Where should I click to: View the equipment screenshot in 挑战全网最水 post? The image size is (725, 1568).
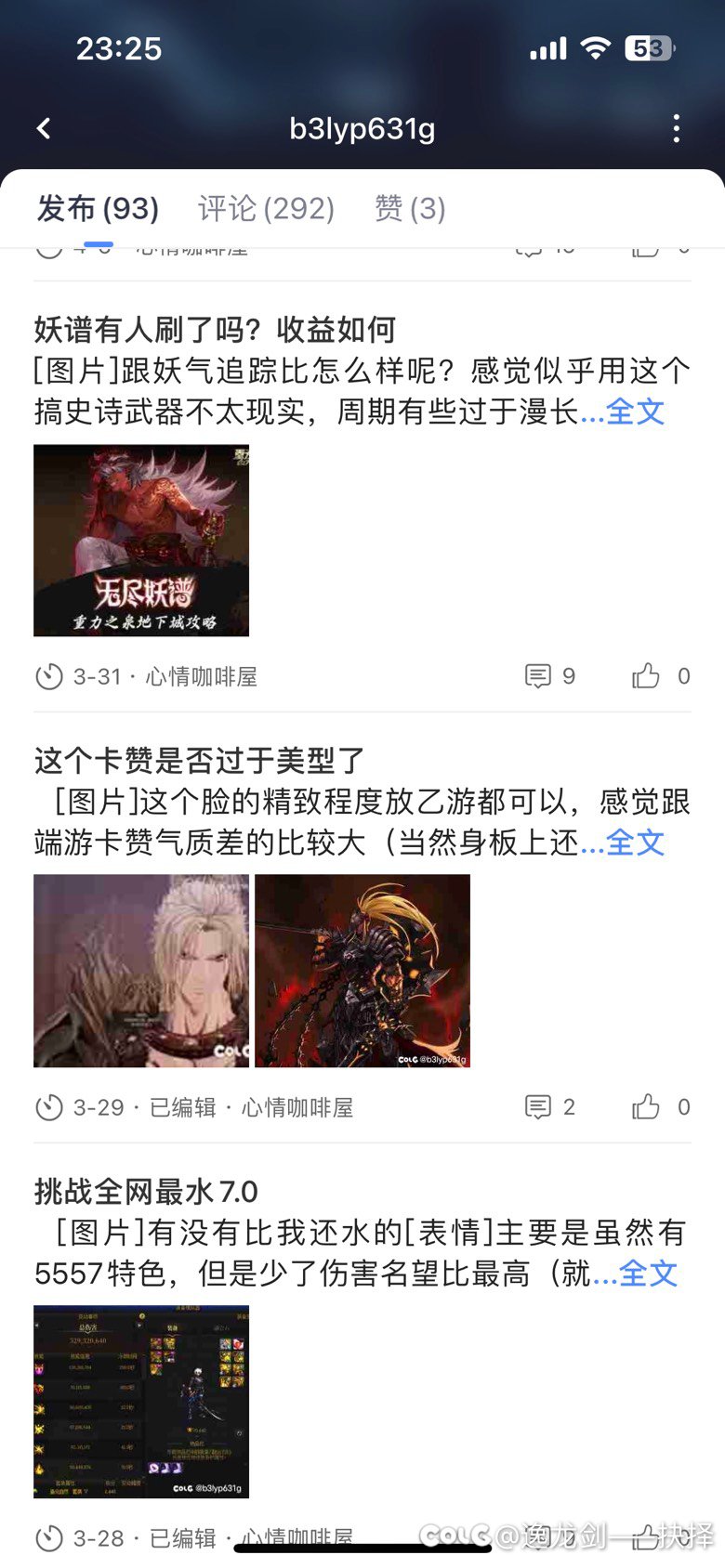tap(141, 1402)
